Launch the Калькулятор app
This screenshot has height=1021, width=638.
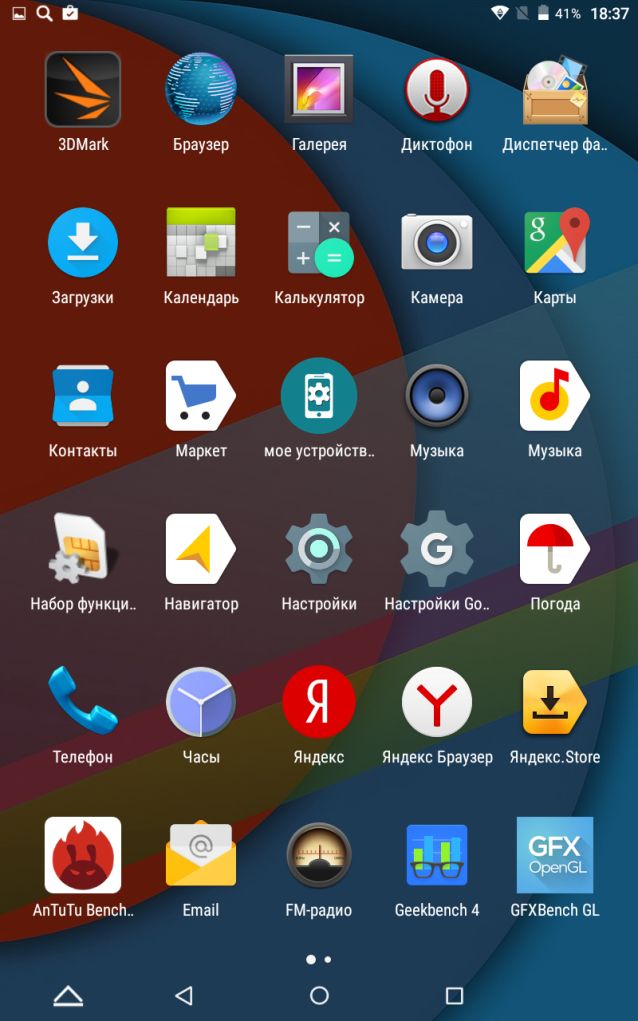click(319, 243)
